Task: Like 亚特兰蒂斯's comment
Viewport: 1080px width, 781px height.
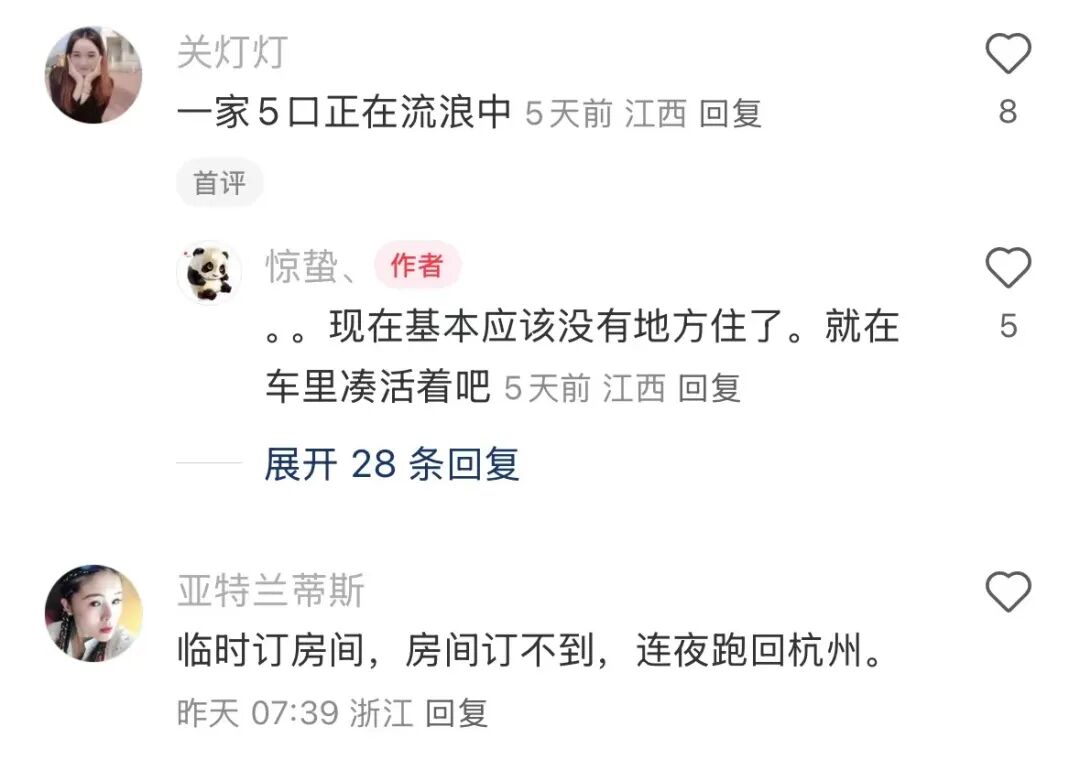Action: (x=1007, y=593)
